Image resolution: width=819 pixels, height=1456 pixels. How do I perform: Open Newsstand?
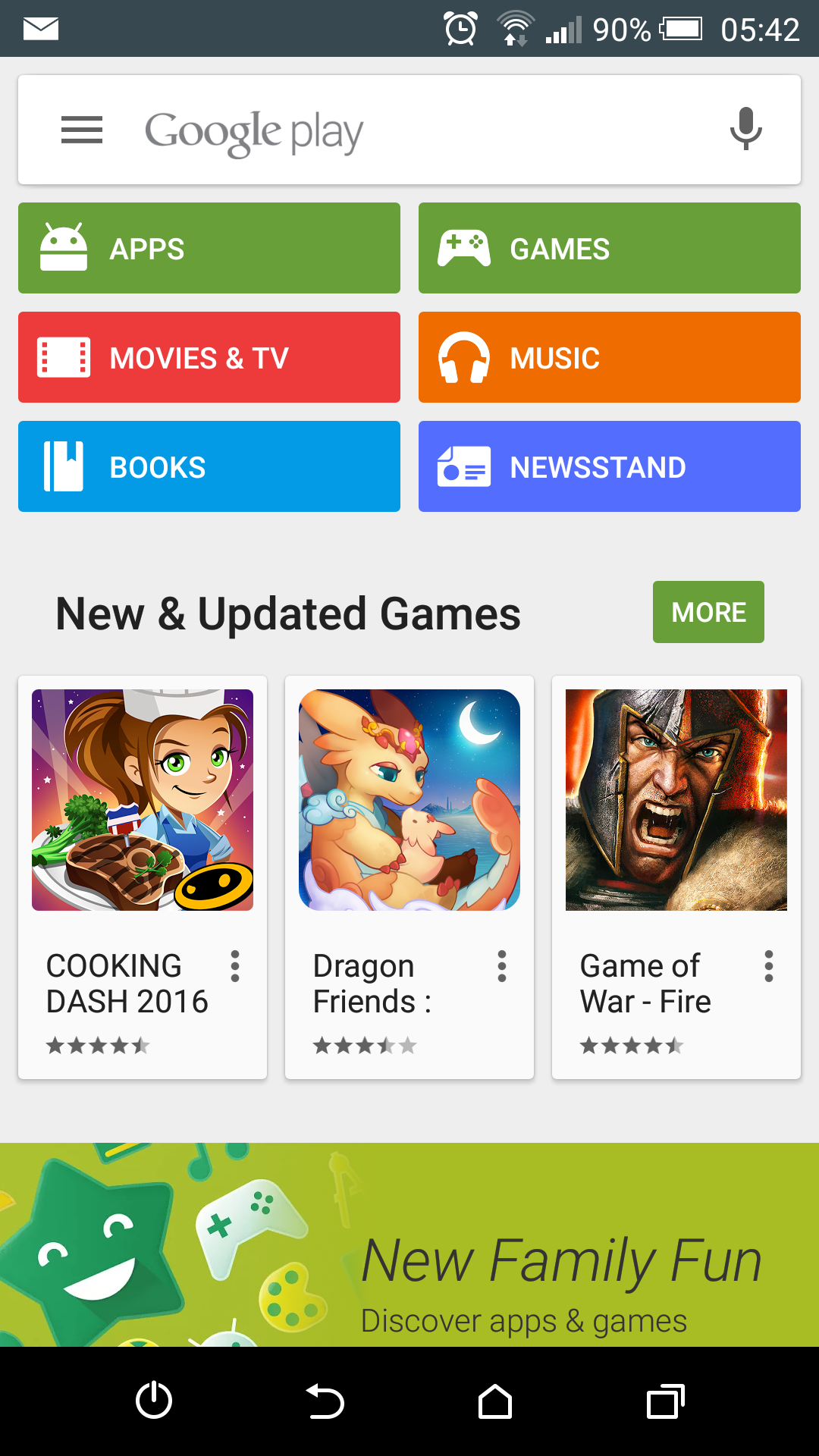pyautogui.click(x=610, y=466)
